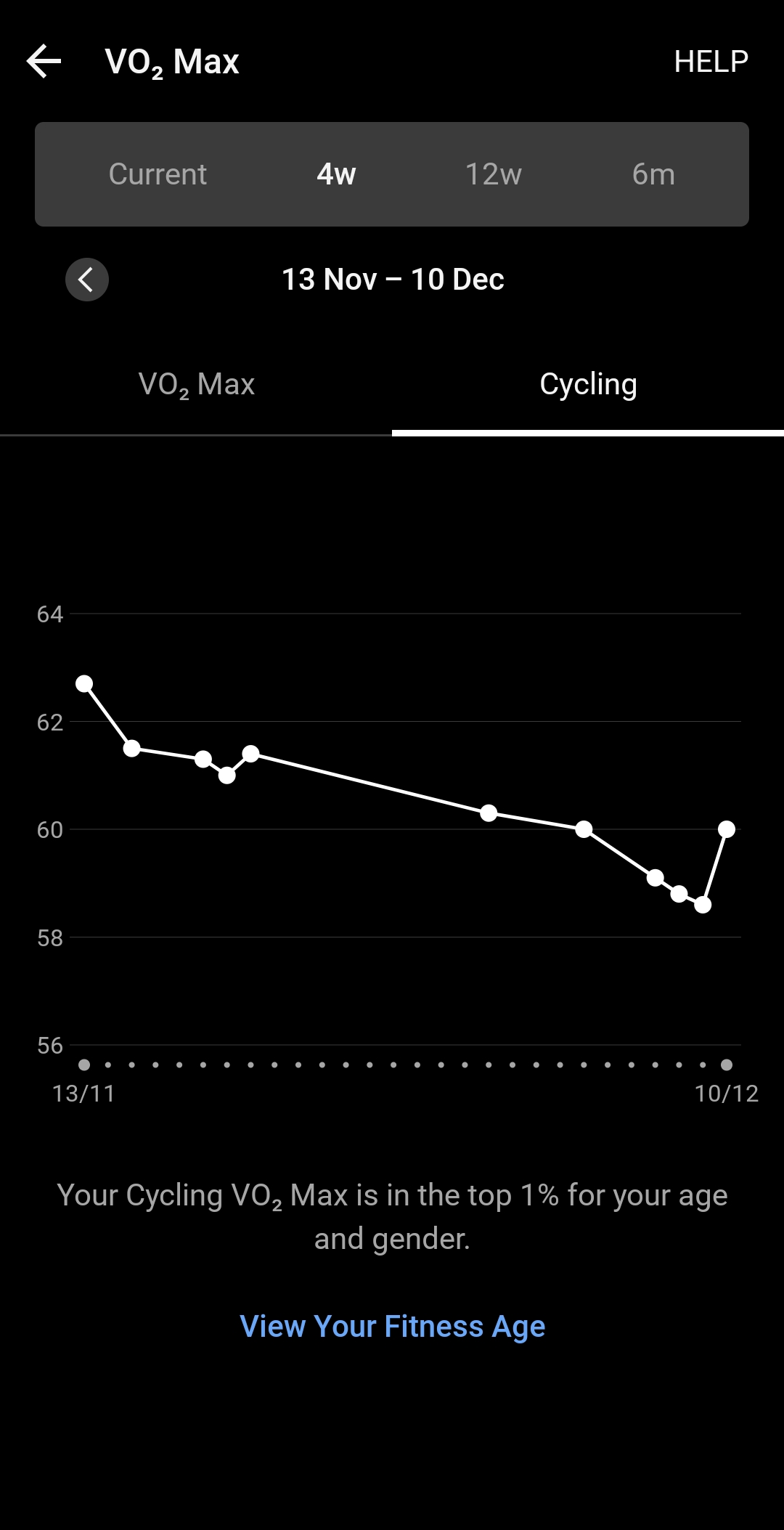Go back from the VO2 Max screen
784x1530 pixels.
(44, 61)
